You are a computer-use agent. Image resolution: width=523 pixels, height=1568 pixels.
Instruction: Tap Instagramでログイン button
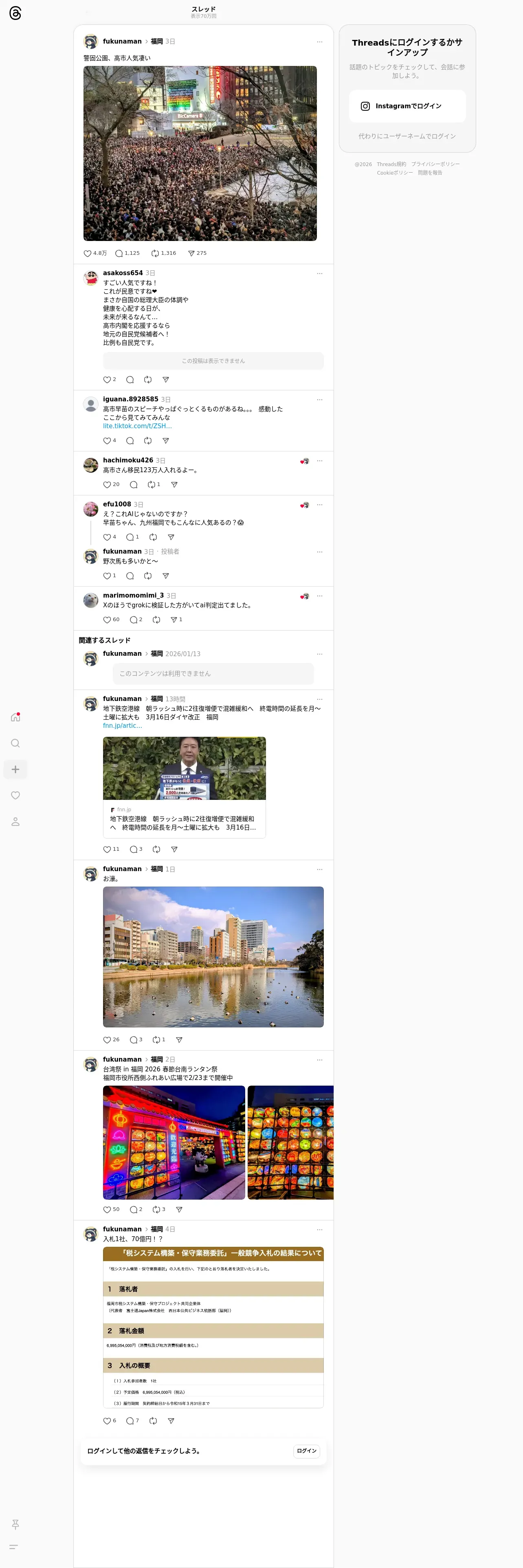point(407,106)
